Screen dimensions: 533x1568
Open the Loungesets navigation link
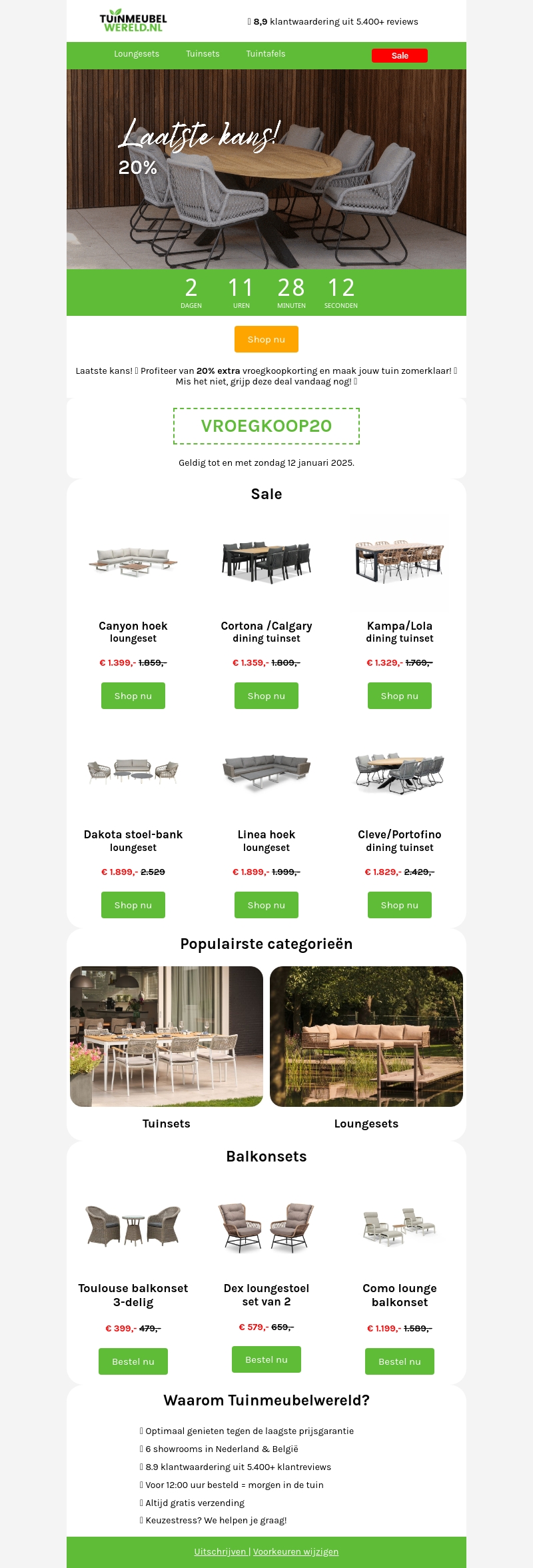[x=137, y=54]
